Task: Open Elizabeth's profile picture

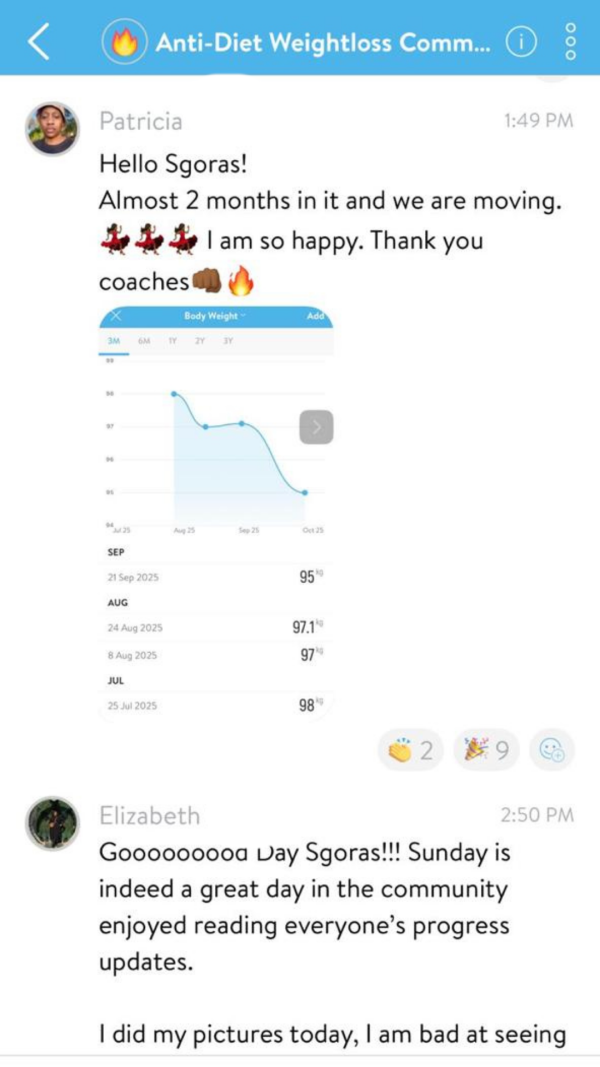Action: click(52, 823)
